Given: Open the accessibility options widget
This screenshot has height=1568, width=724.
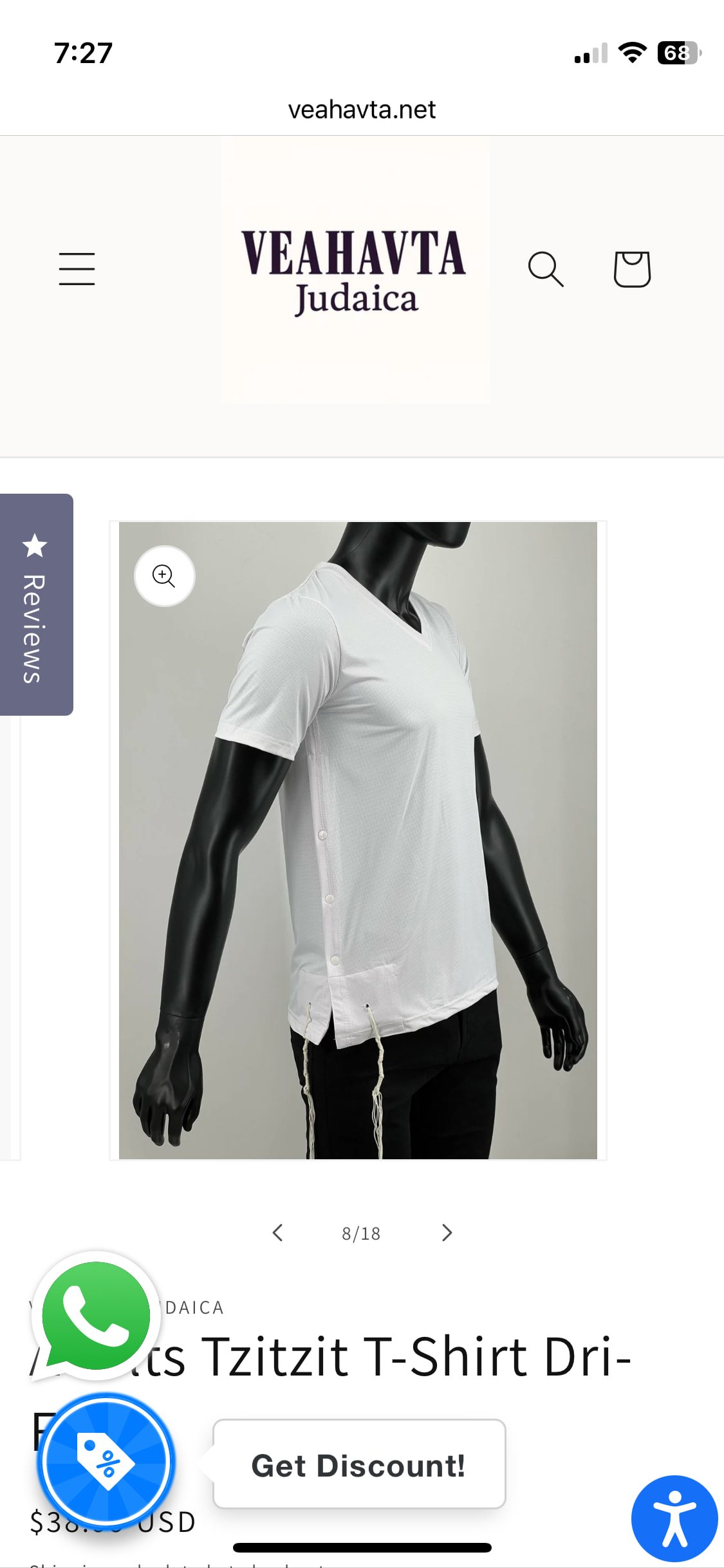Looking at the screenshot, I should tap(674, 1518).
